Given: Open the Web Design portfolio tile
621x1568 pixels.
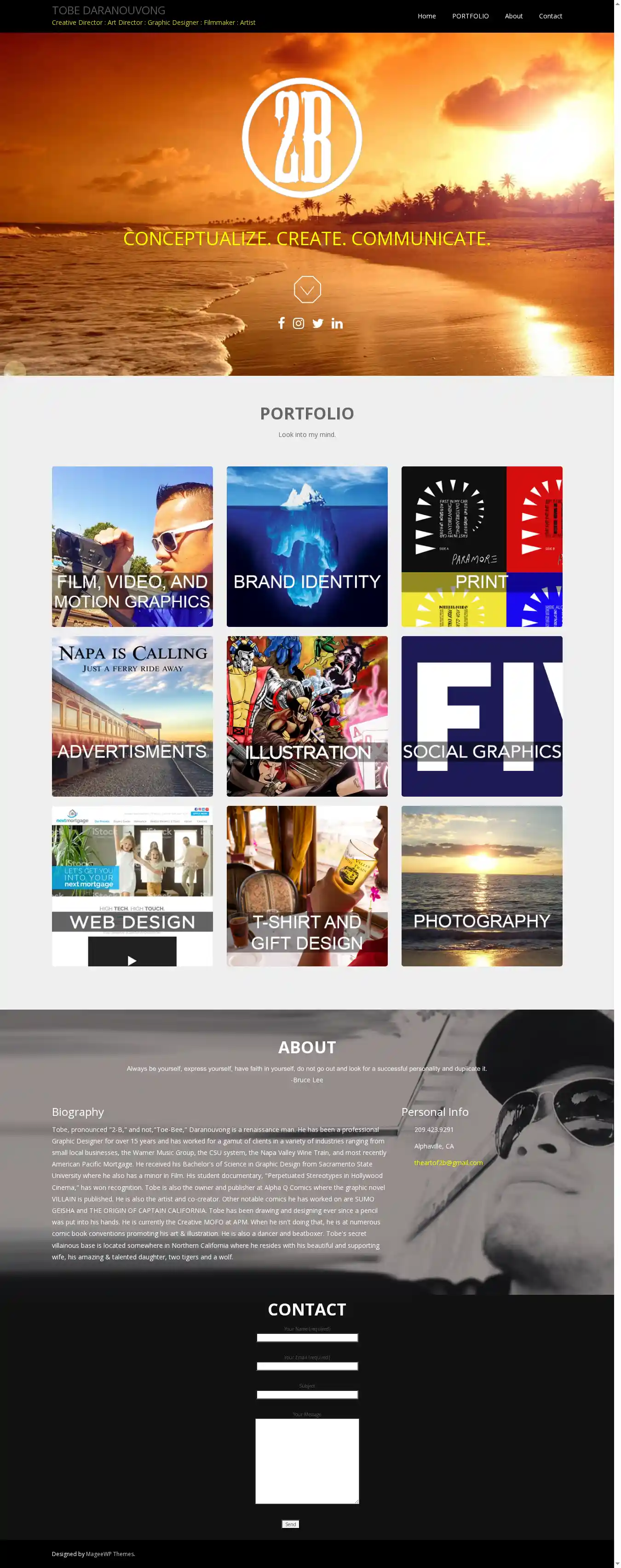Looking at the screenshot, I should pyautogui.click(x=132, y=886).
